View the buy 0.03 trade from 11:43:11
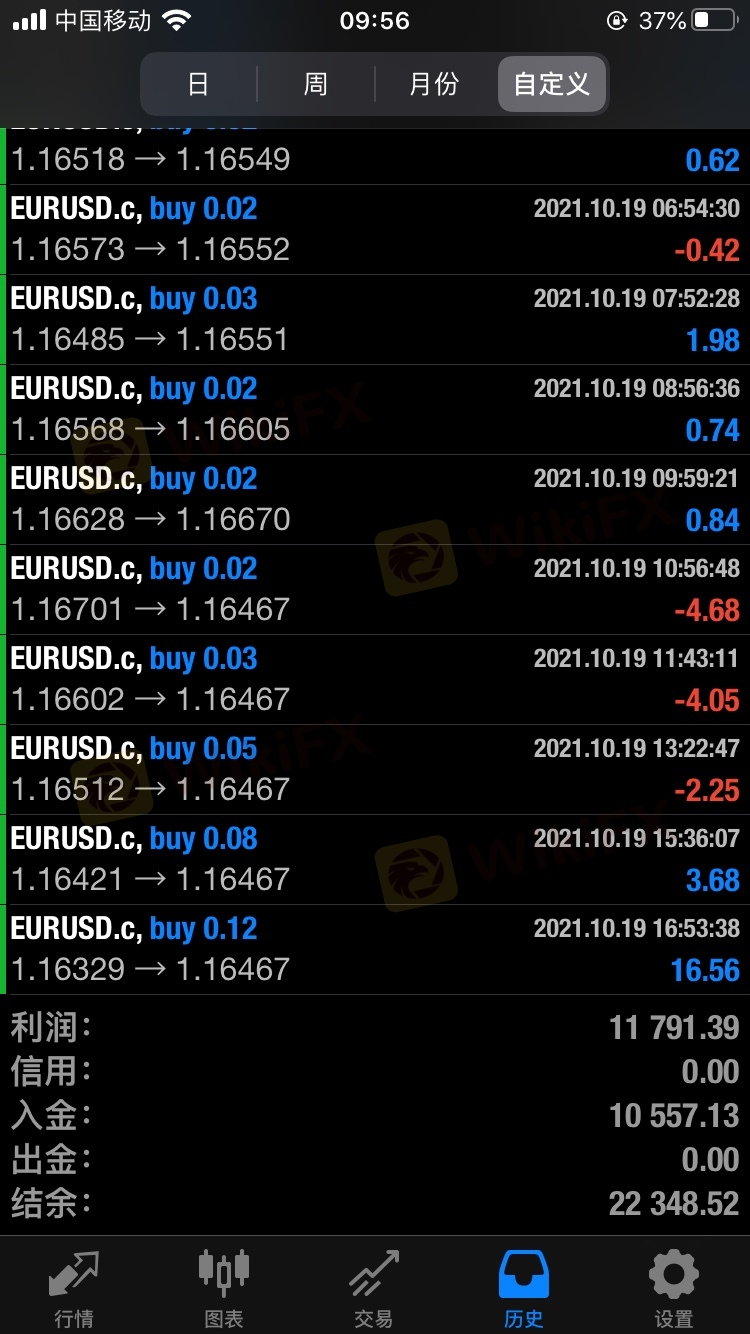 375,680
